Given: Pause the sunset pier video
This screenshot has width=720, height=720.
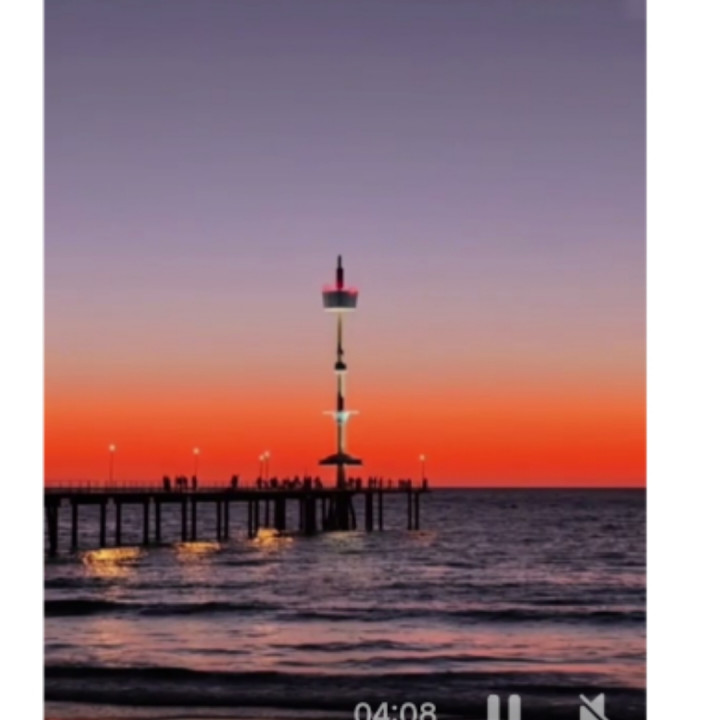Looking at the screenshot, I should coord(503,708).
